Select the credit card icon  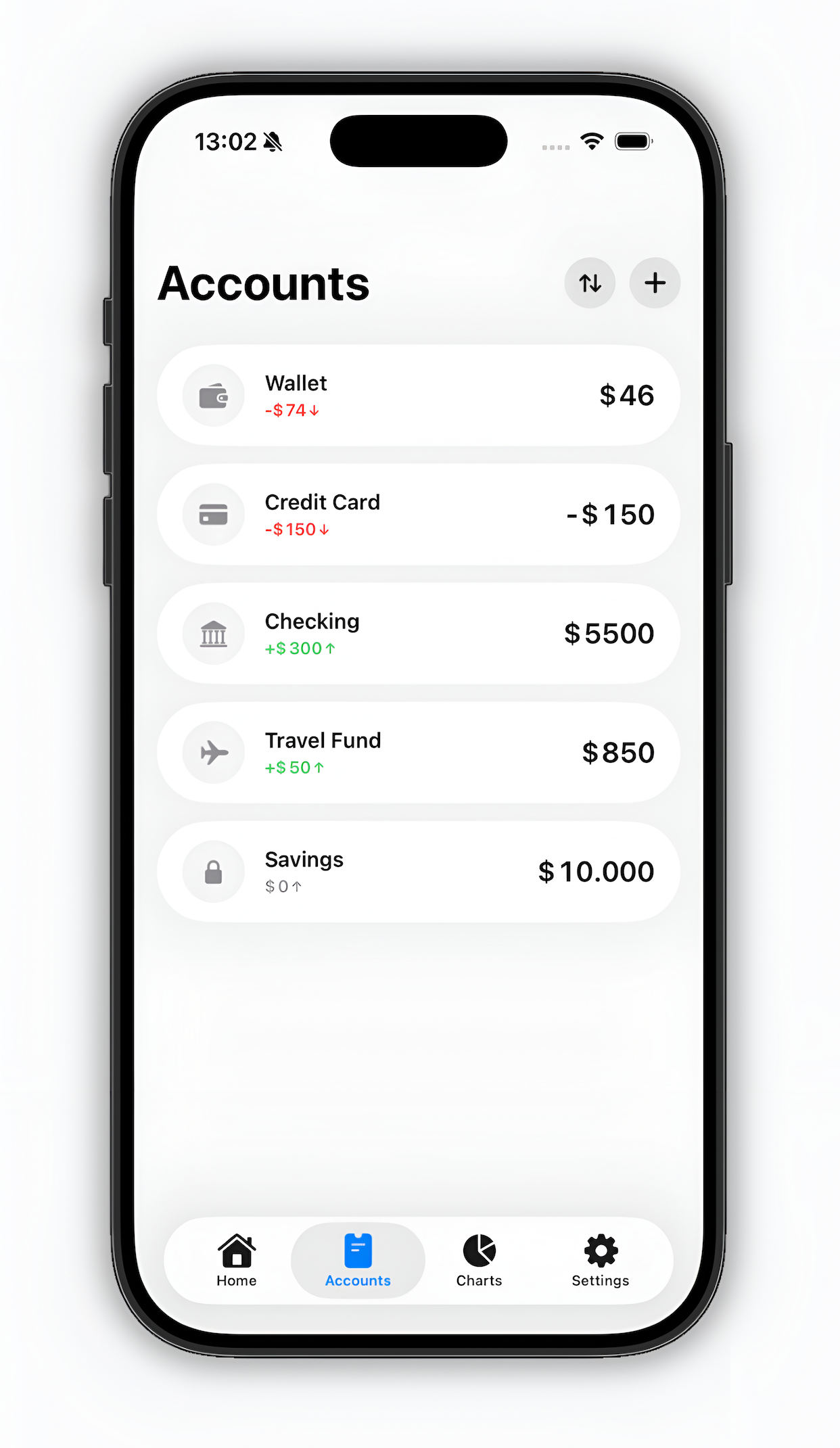213,514
